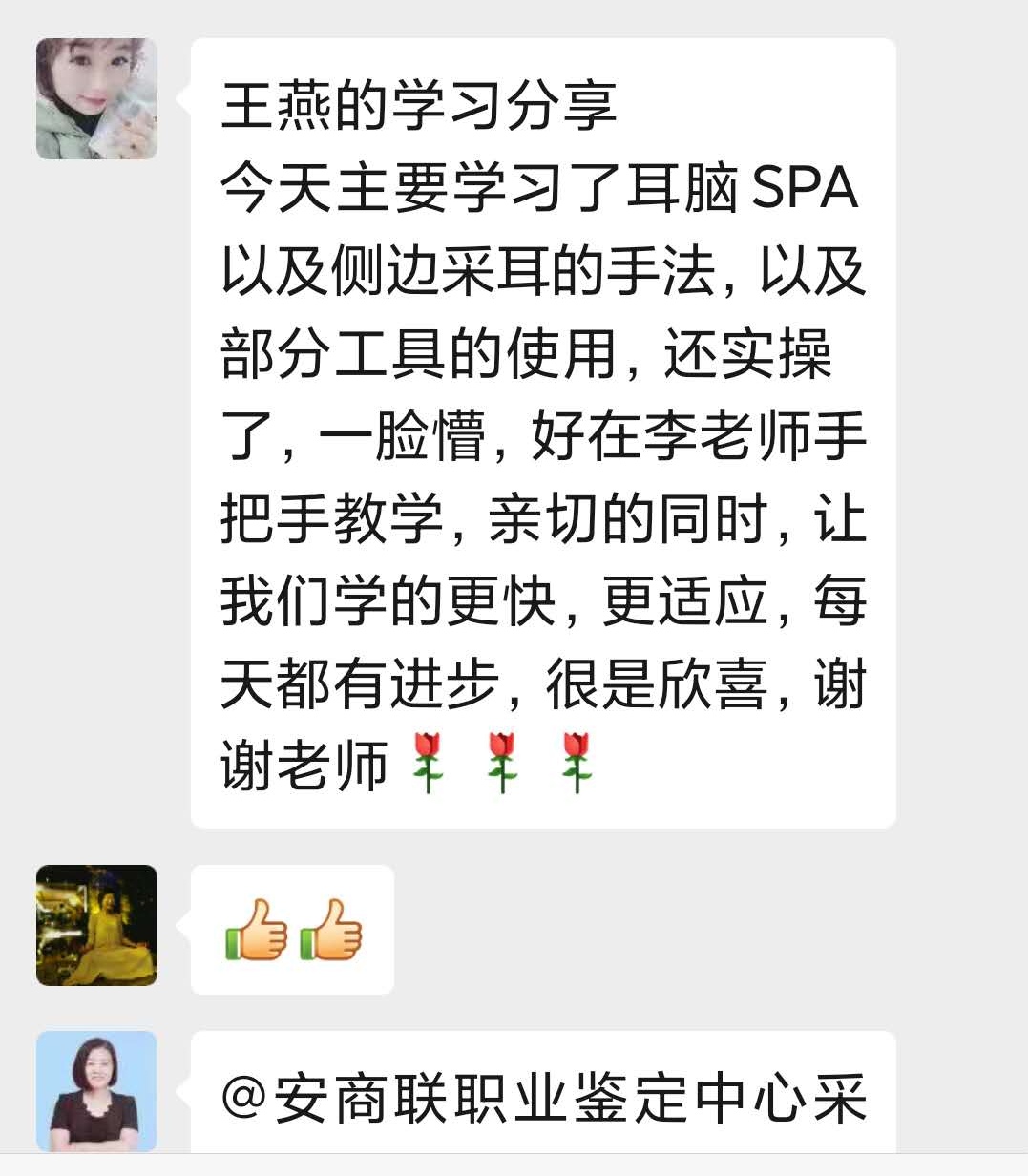Tap the '谢谢老师' text near the roses
This screenshot has width=1028, height=1176.
point(304,759)
